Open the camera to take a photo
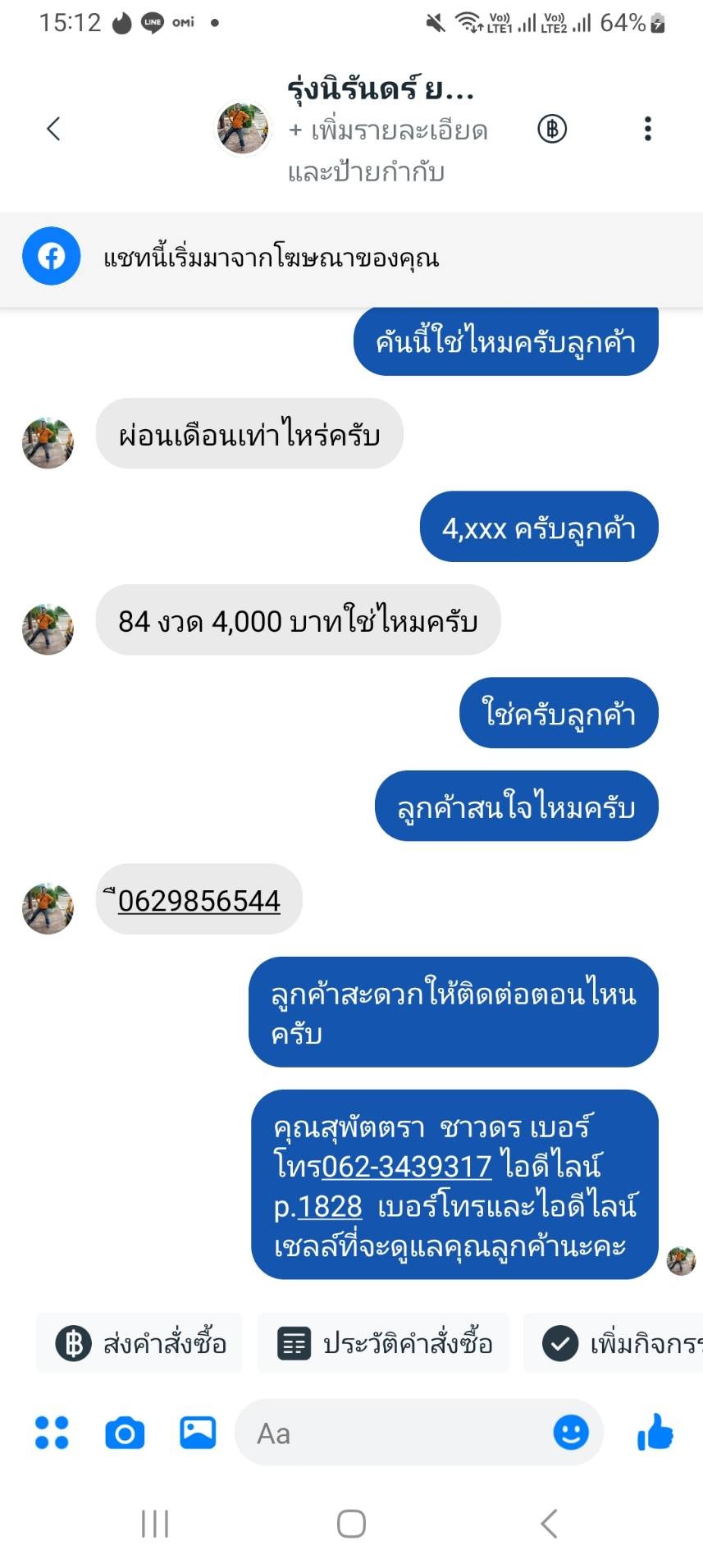Image resolution: width=703 pixels, height=1568 pixels. (x=125, y=1433)
